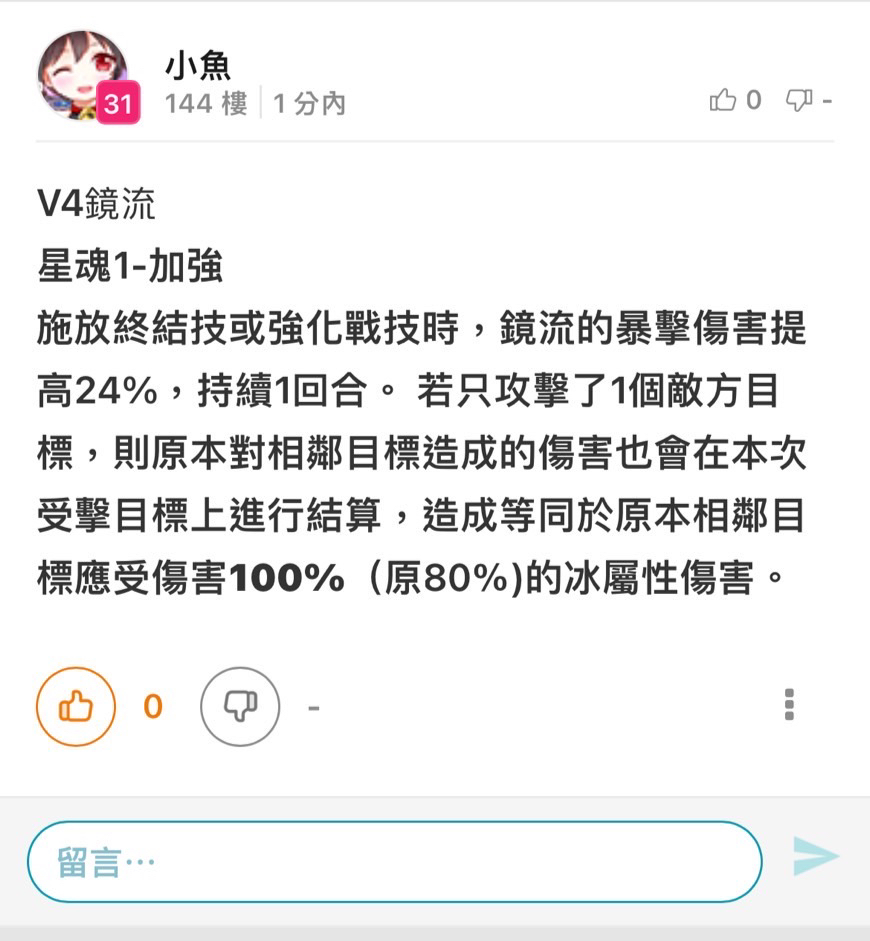Dislike the comment with the circled thumbs-down button
Screen dimensions: 870x941
[x=240, y=707]
